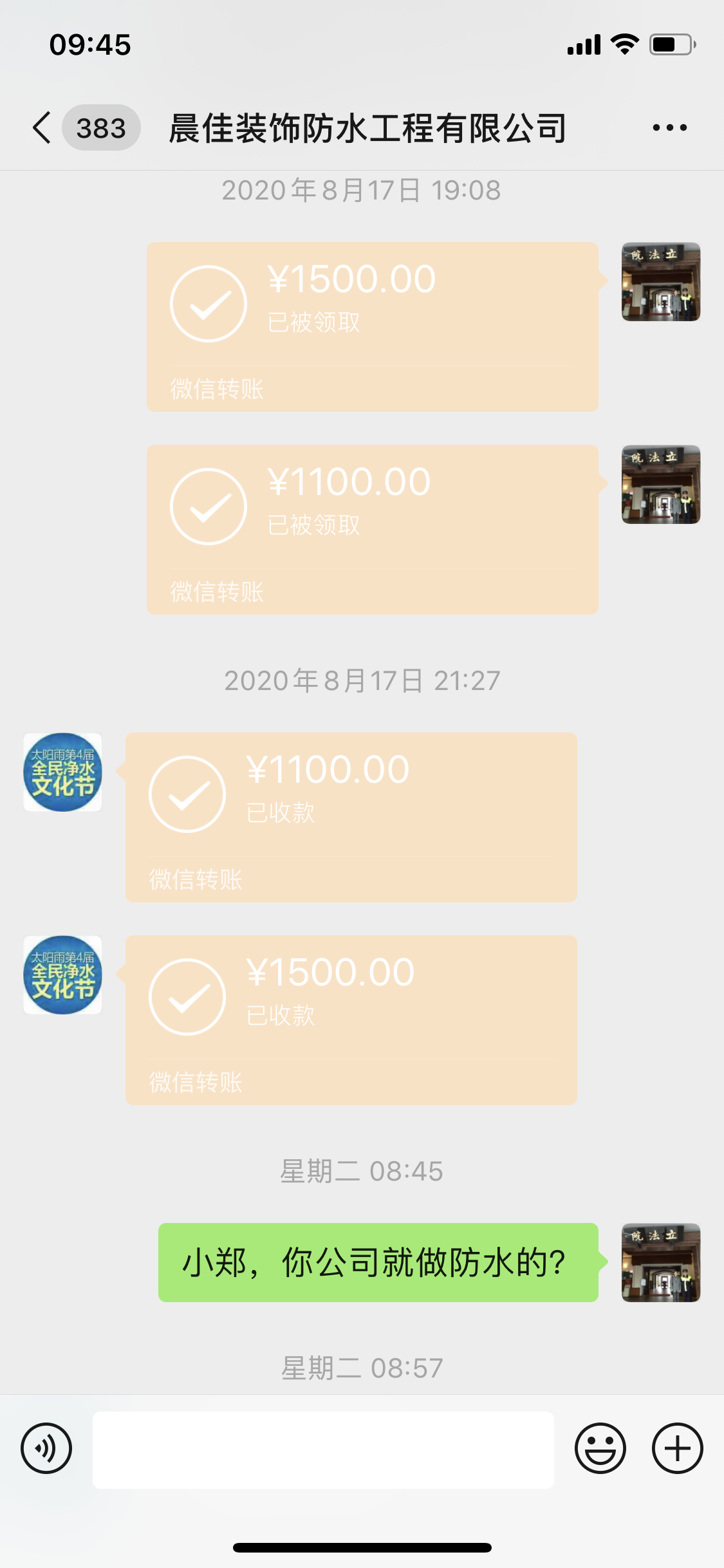
Task: Open the emoji sticker panel
Action: (600, 1448)
